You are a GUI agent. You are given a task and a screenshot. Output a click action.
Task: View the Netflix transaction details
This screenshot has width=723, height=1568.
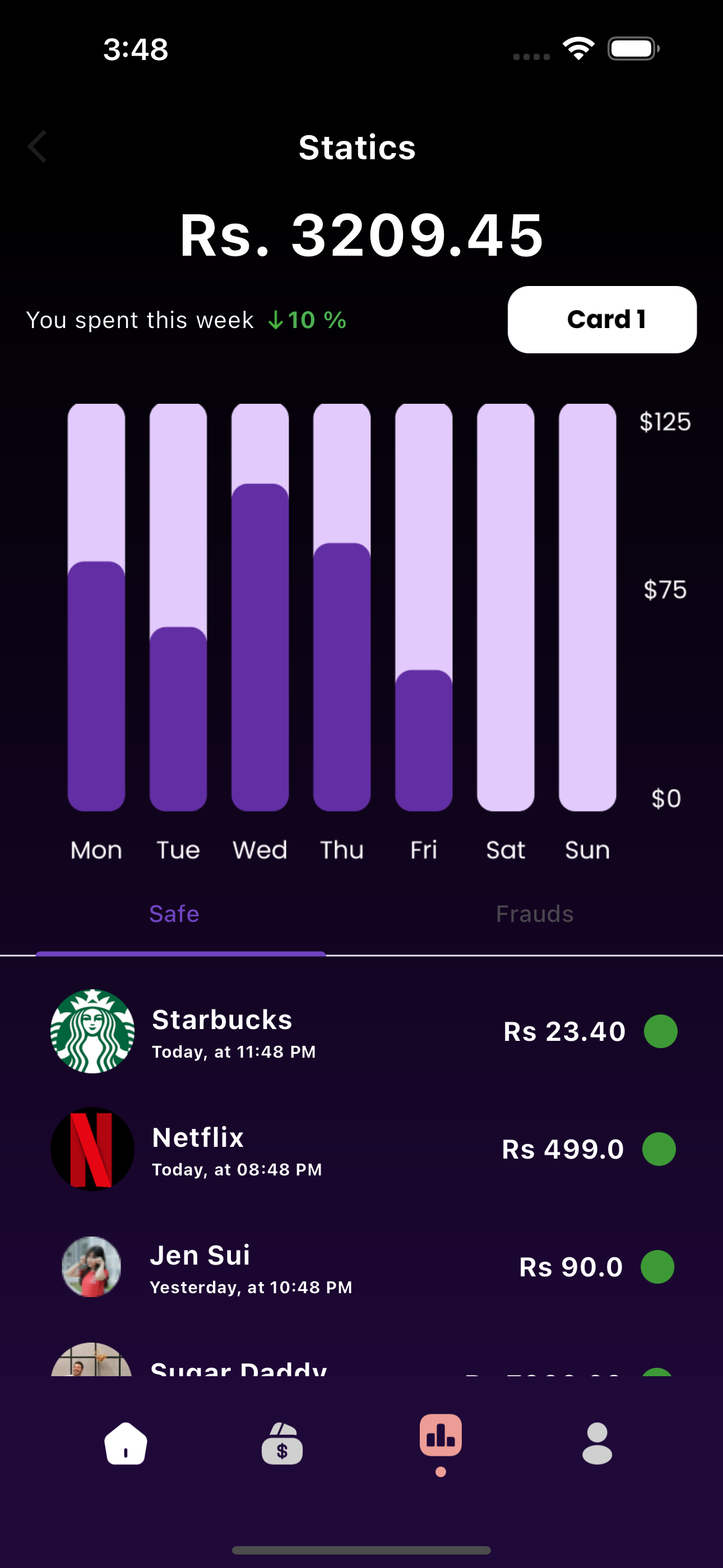361,1149
